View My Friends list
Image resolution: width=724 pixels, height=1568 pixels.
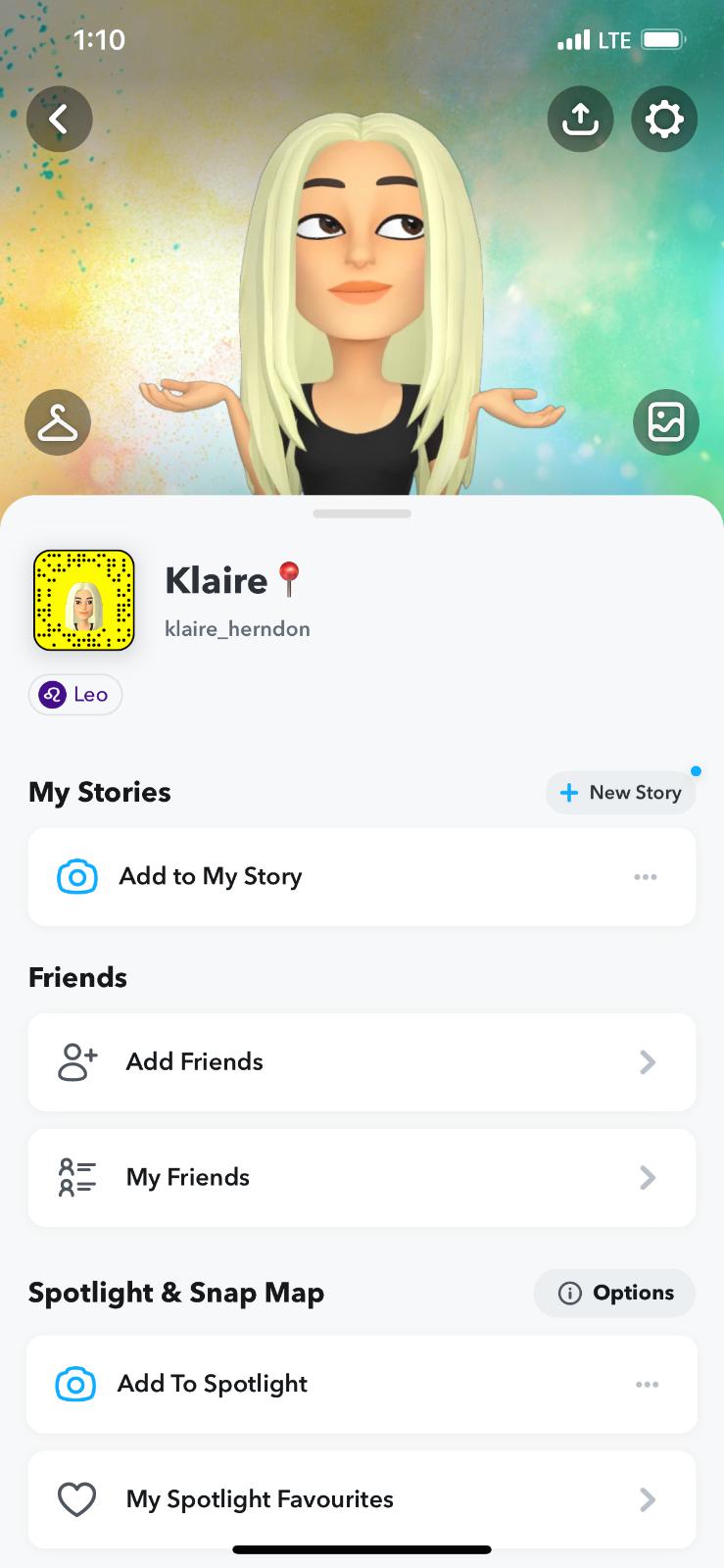tap(362, 1177)
